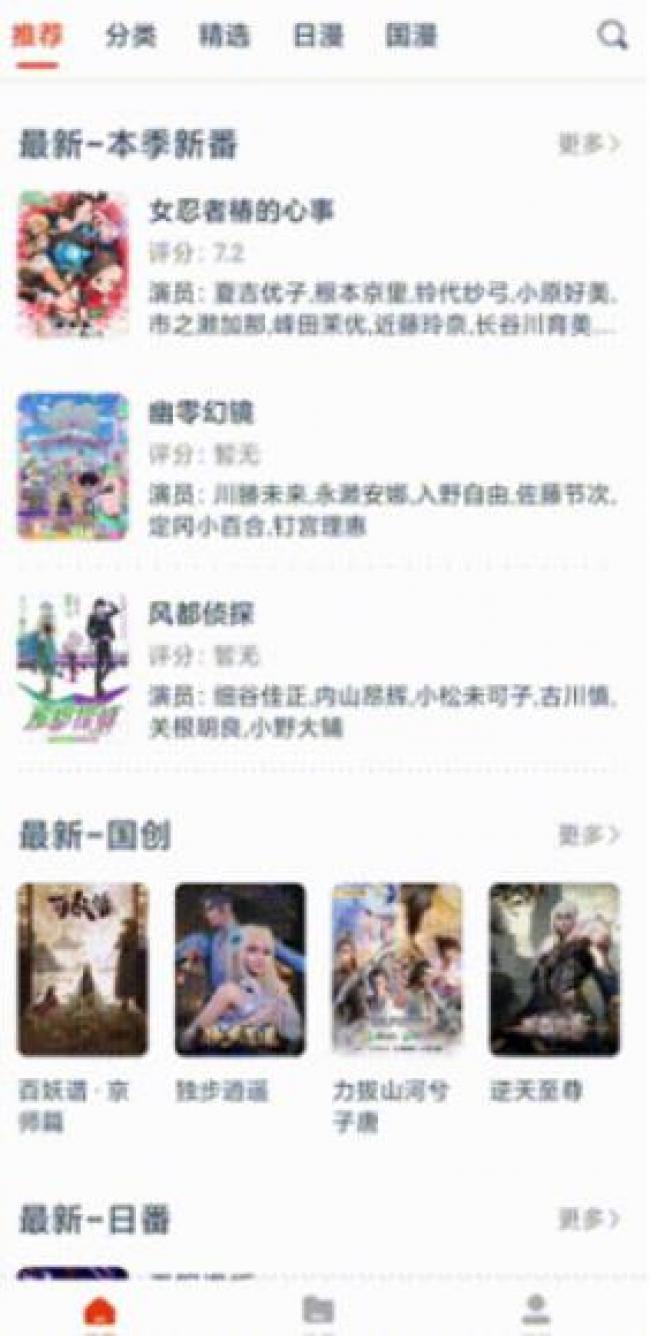Open the anime 女忍者椿的心事
The width and height of the screenshot is (650, 1336).
[241, 212]
